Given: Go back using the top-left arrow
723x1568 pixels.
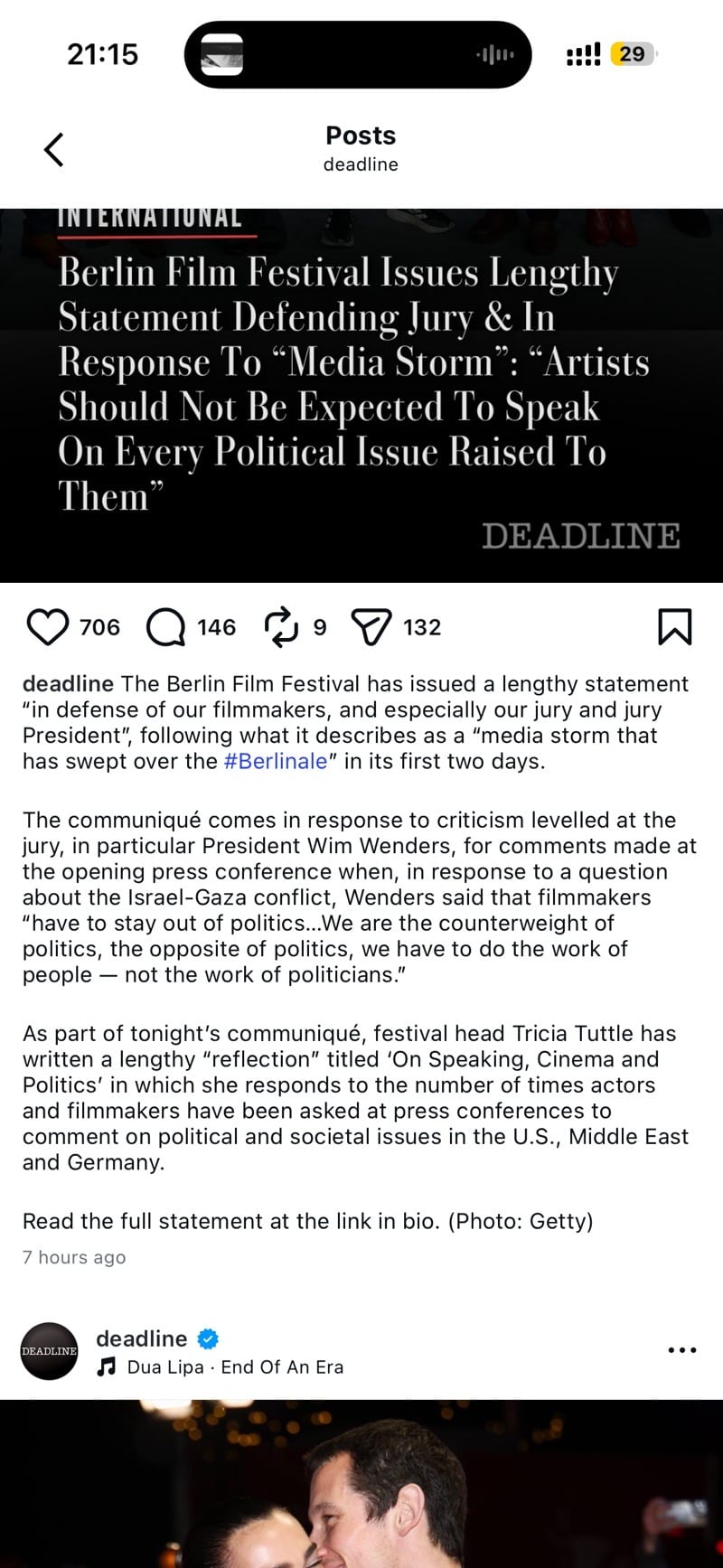Looking at the screenshot, I should pos(54,149).
